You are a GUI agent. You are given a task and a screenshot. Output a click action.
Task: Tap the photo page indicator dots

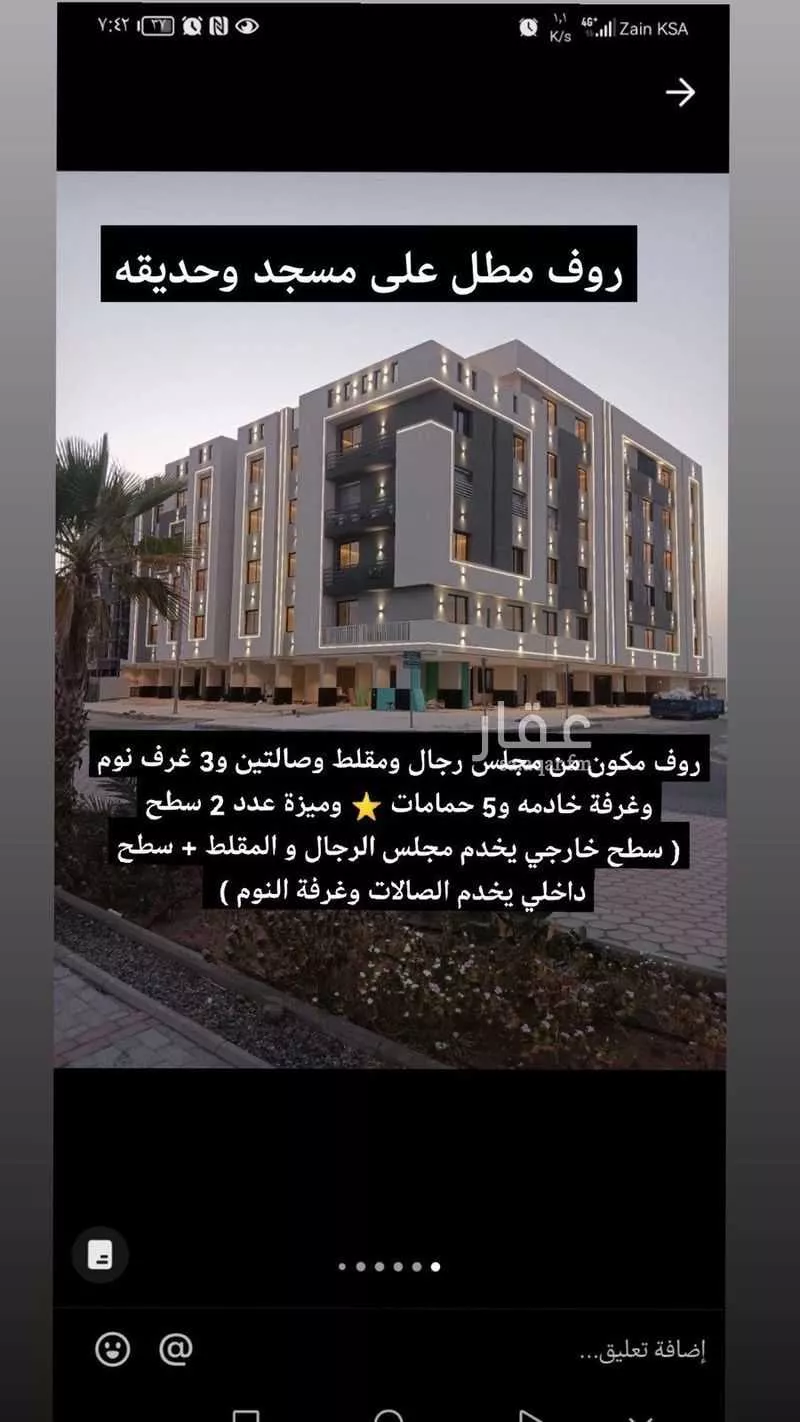[389, 1267]
